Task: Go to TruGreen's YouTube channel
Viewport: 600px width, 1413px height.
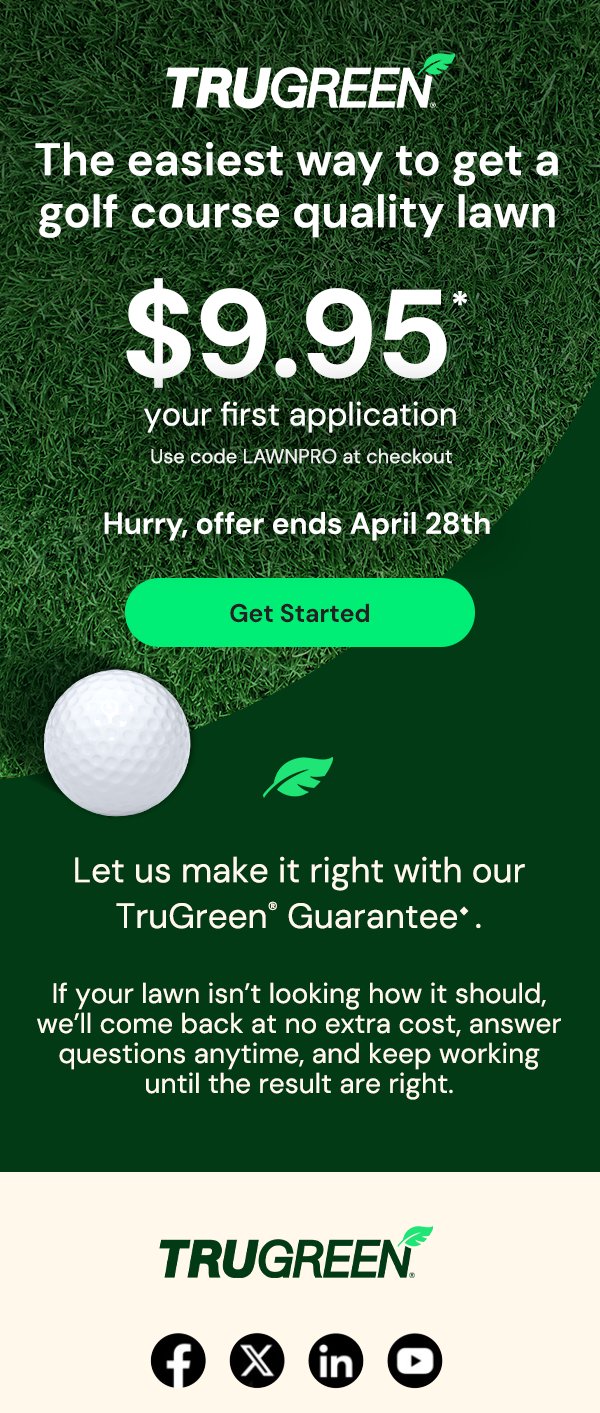Action: [x=415, y=1360]
